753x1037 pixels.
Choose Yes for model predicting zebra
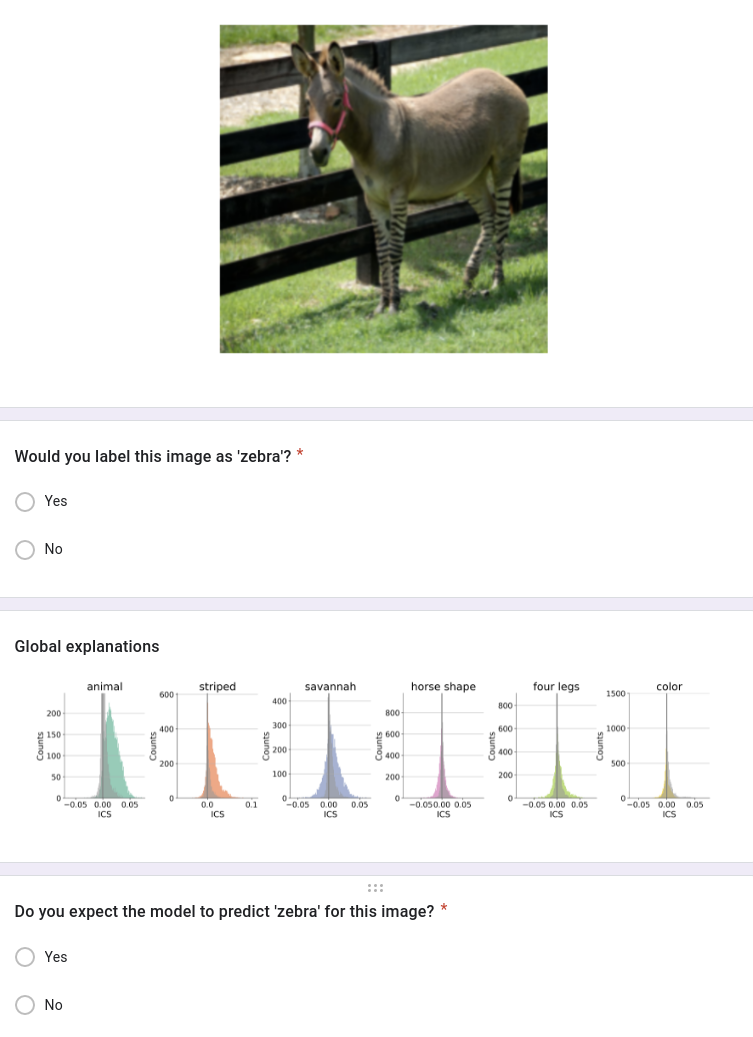25,957
